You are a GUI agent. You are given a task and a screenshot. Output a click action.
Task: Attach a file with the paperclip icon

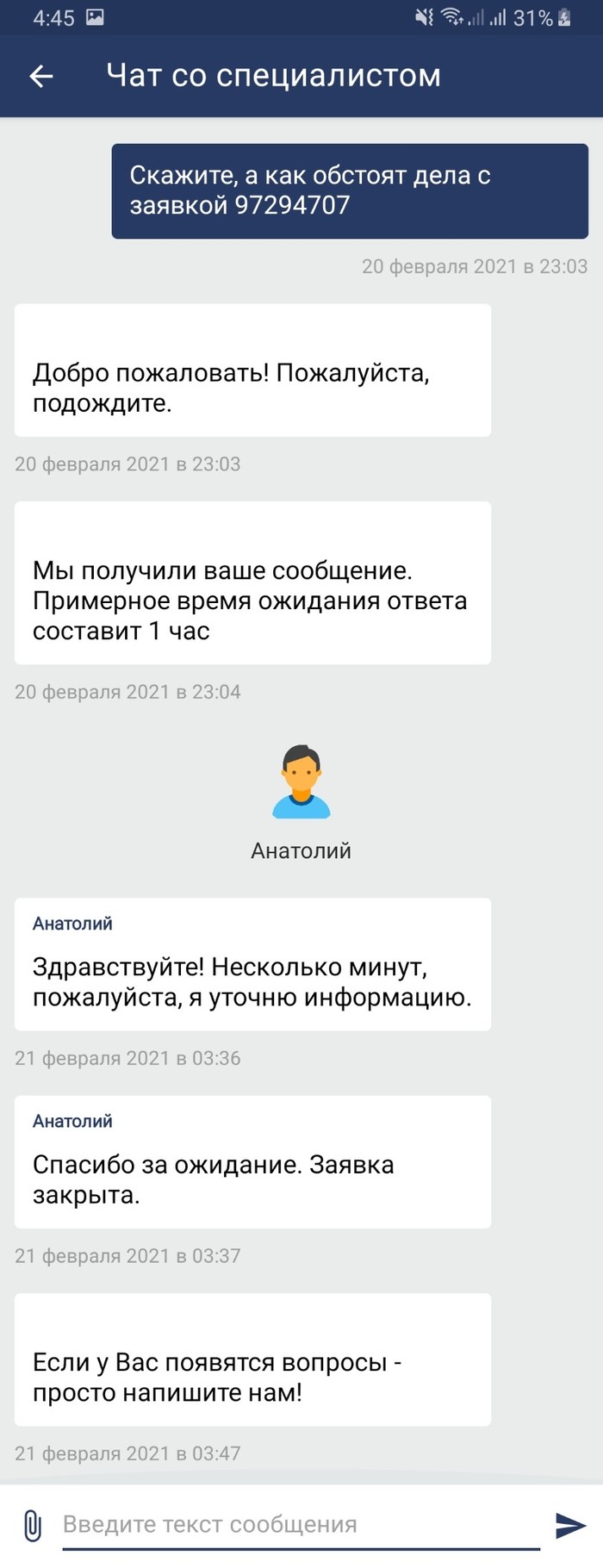[x=32, y=1525]
